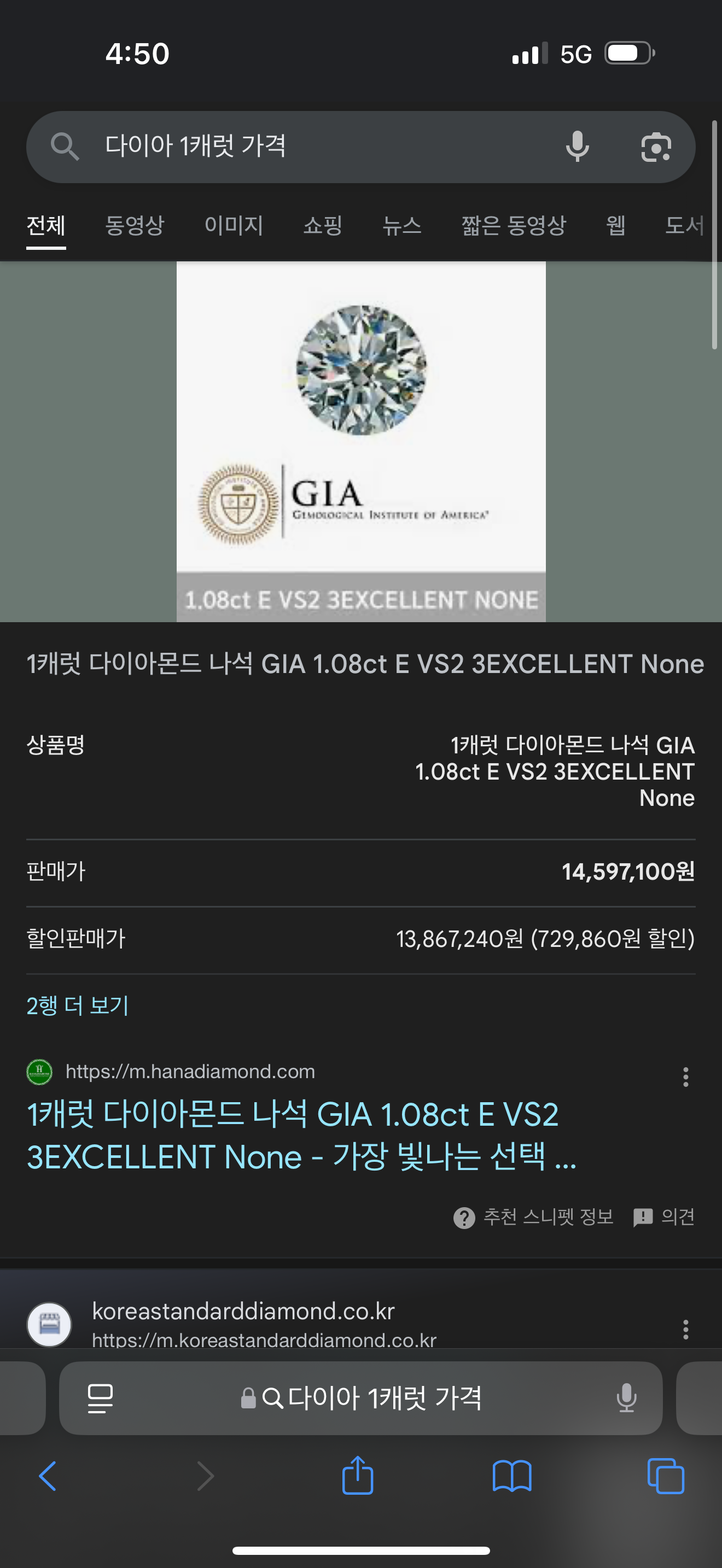Start voice search in Google box
The height and width of the screenshot is (1568, 722).
pyautogui.click(x=577, y=147)
